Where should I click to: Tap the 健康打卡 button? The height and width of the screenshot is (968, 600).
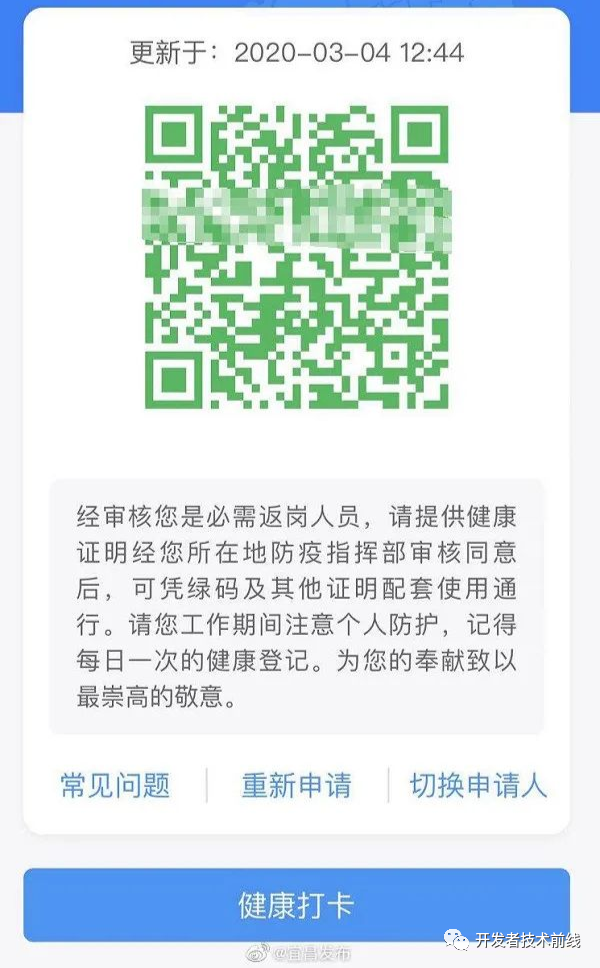coord(296,906)
